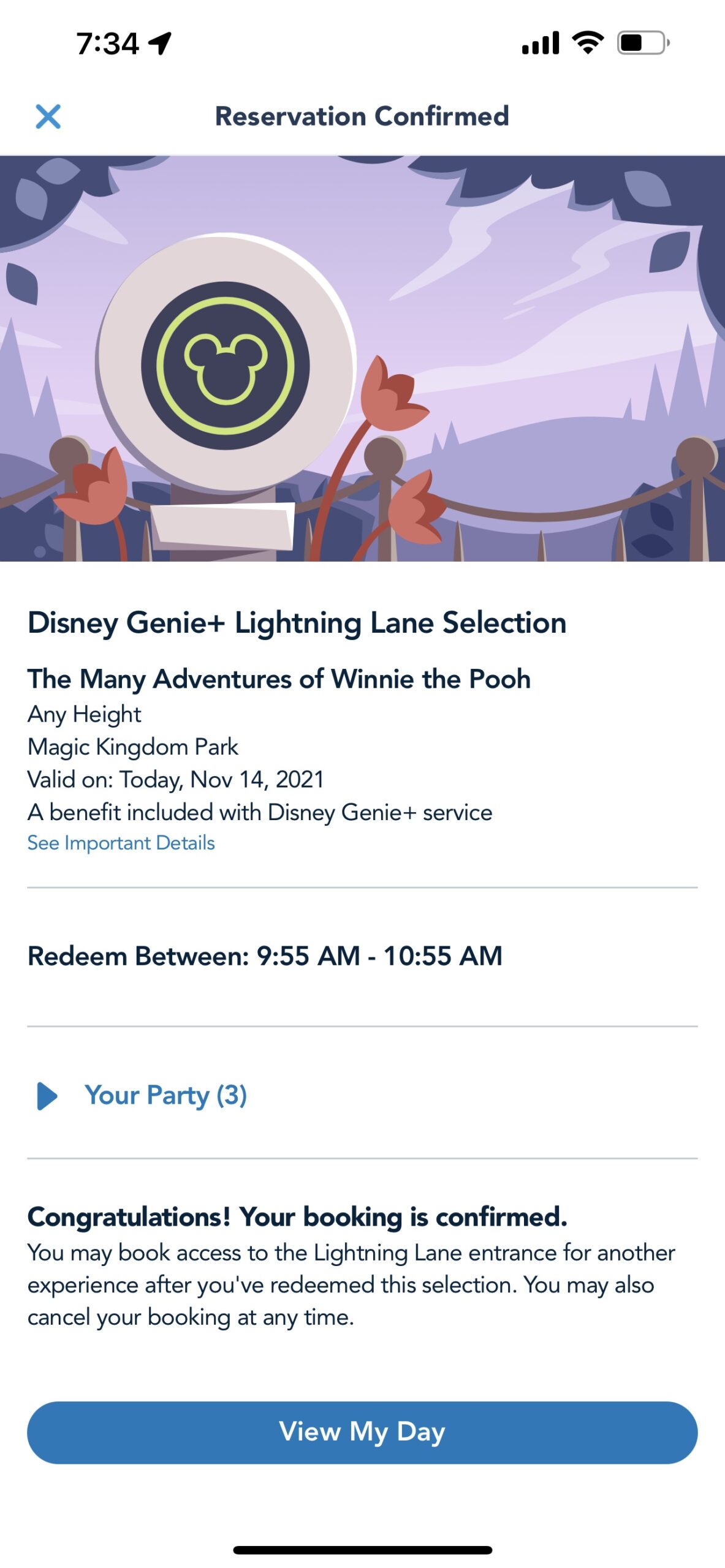Tap Magic Kingdom Park text

click(134, 746)
